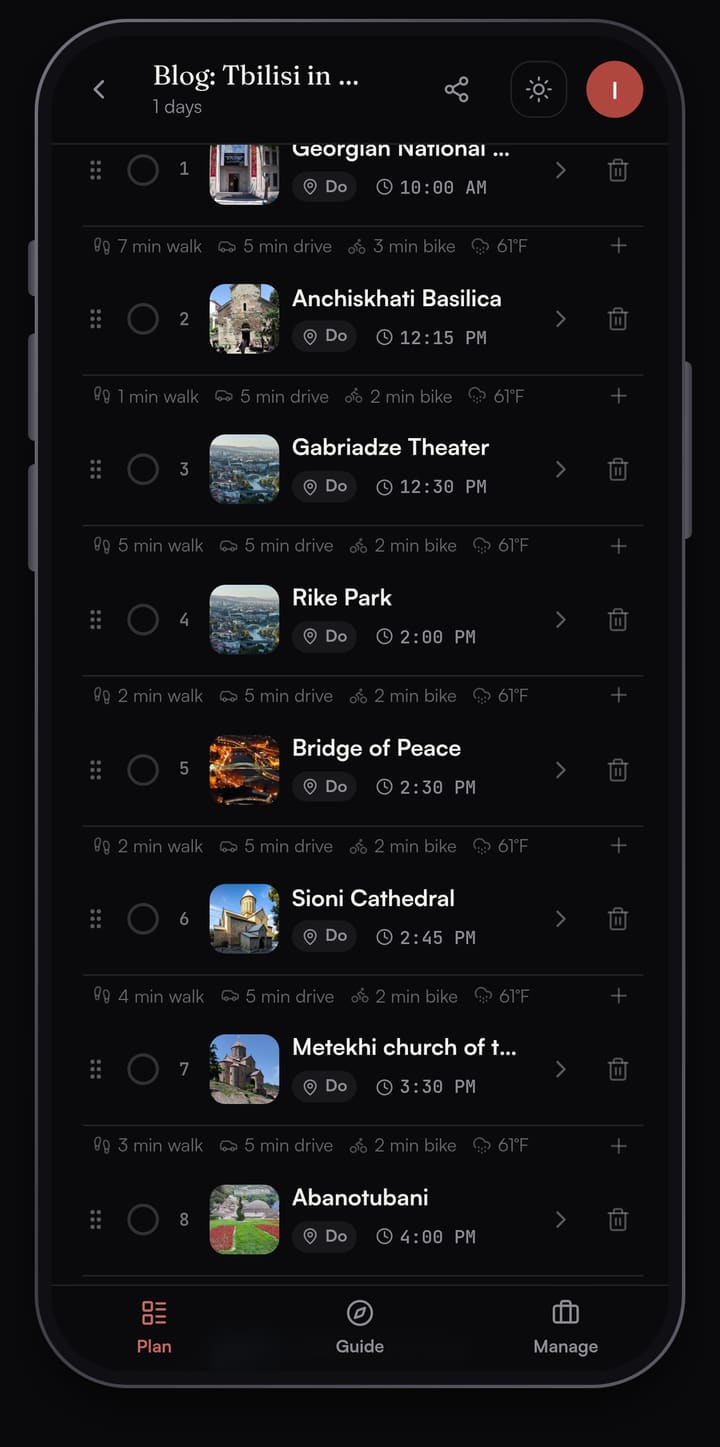
Task: Remove Bridge of Peace stop
Action: pyautogui.click(x=618, y=770)
